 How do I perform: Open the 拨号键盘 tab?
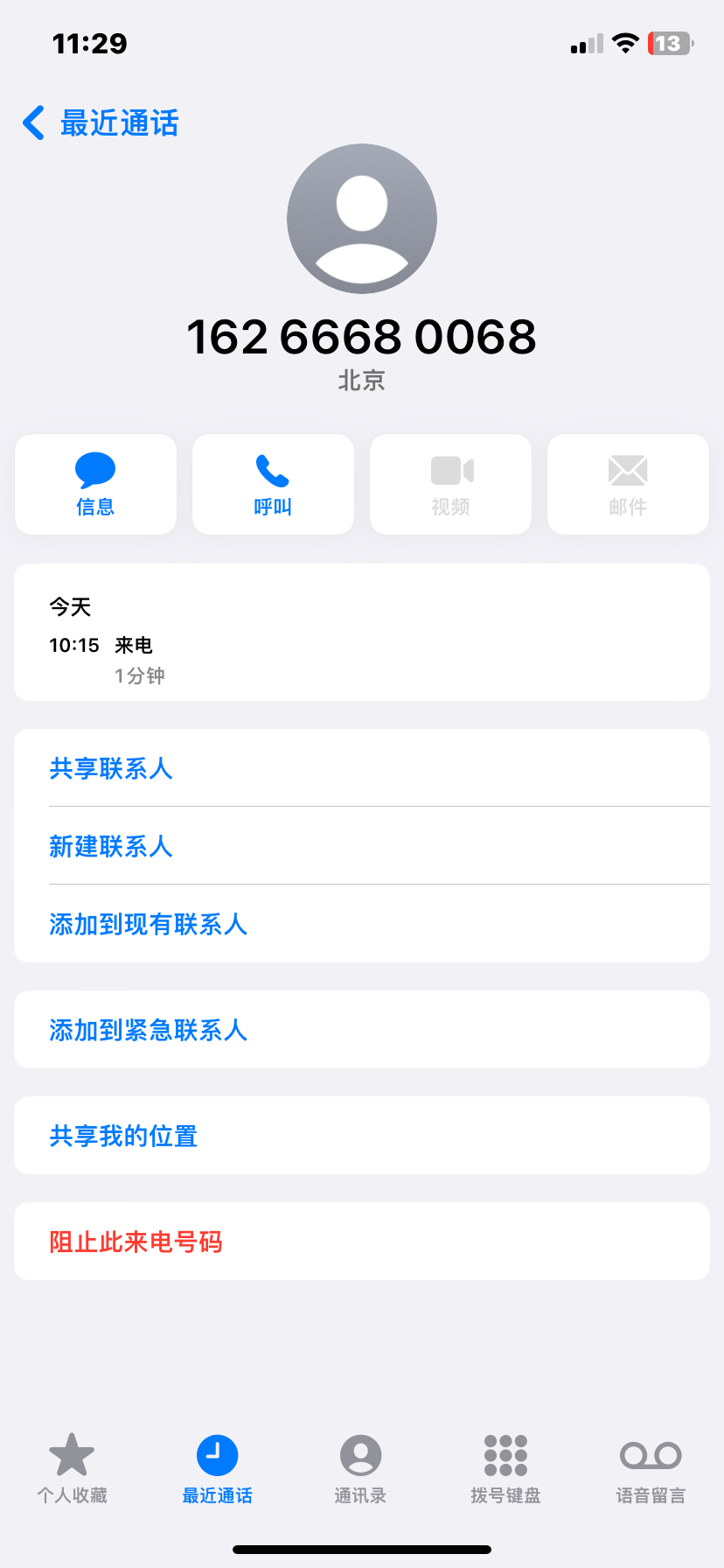coord(505,1469)
